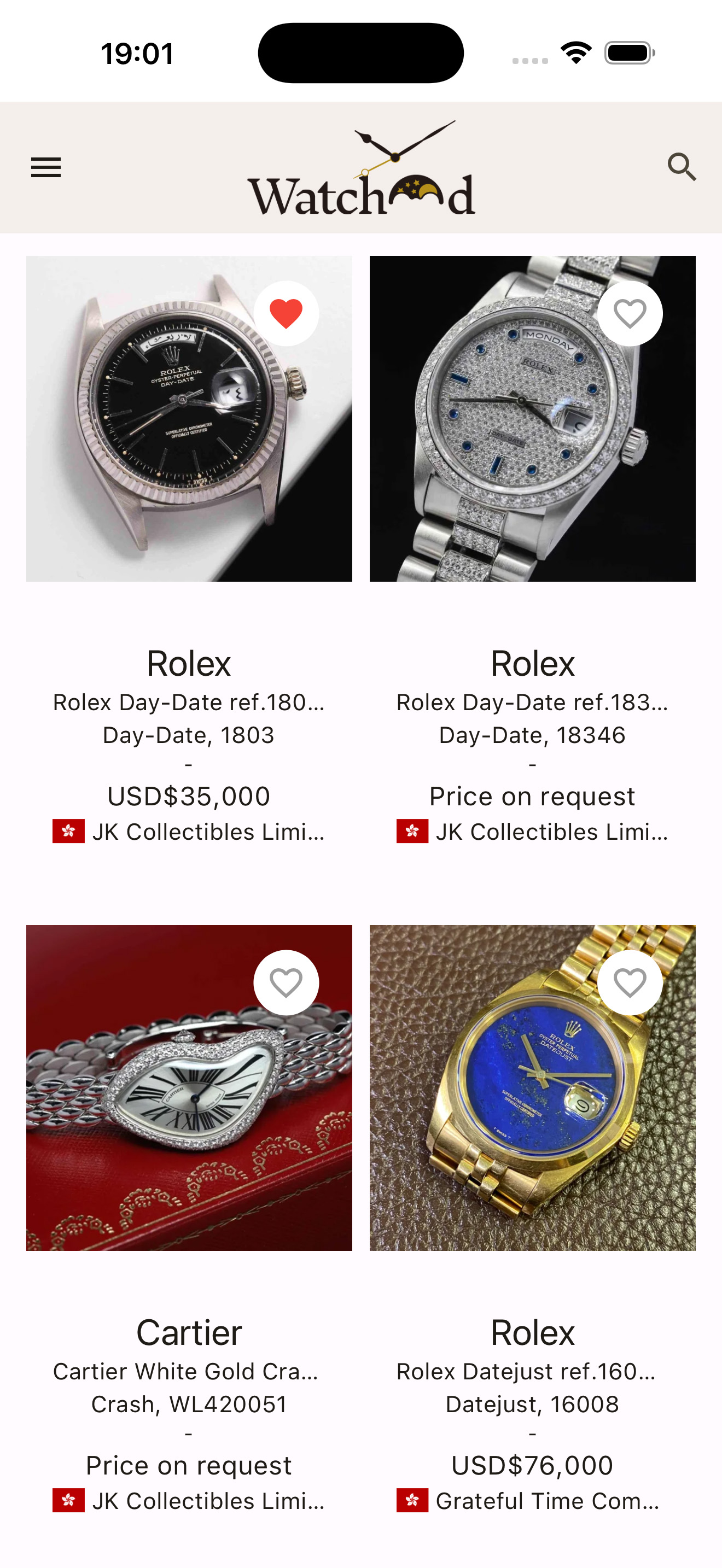Click the flag icon next to Grateful Time Com...
This screenshot has height=1568, width=722.
[x=414, y=1500]
